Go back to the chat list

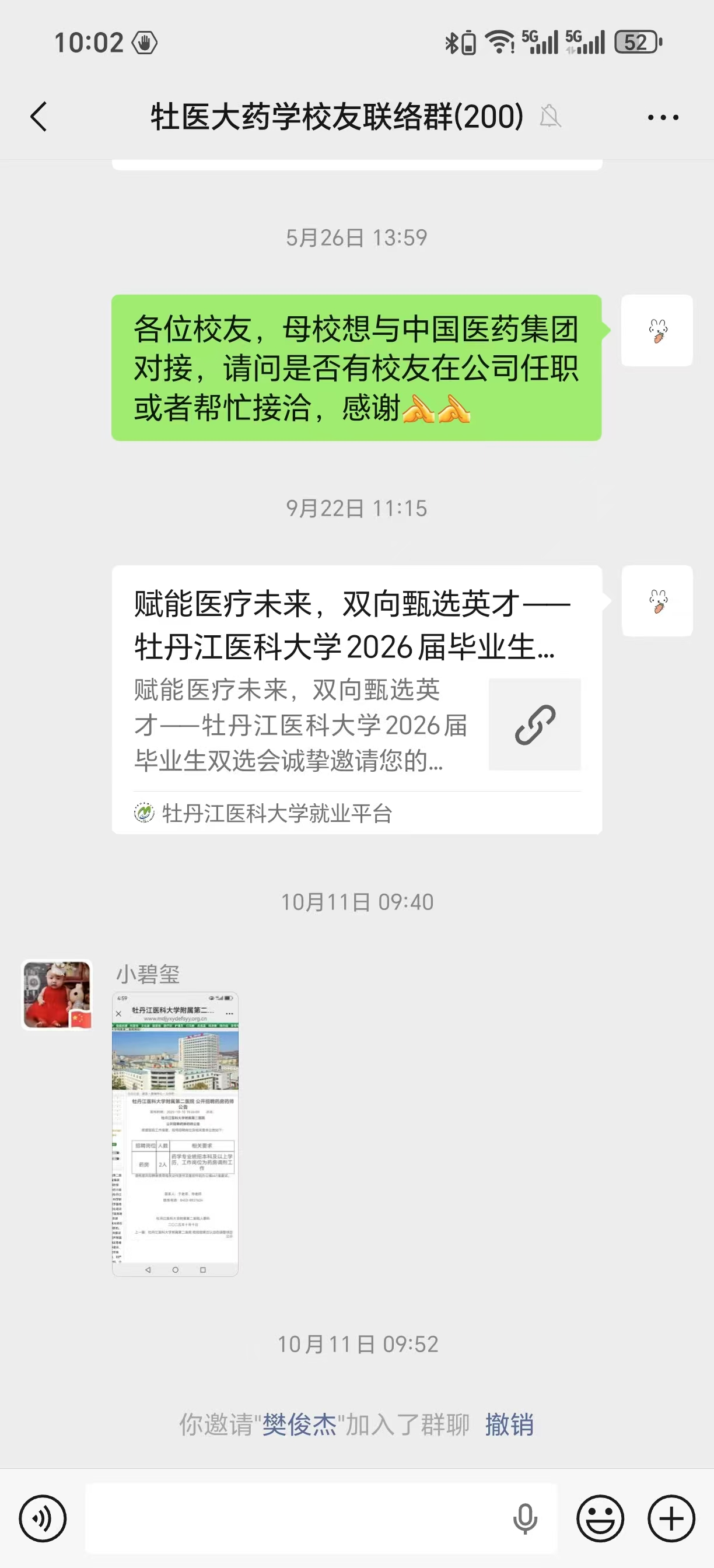pos(38,116)
